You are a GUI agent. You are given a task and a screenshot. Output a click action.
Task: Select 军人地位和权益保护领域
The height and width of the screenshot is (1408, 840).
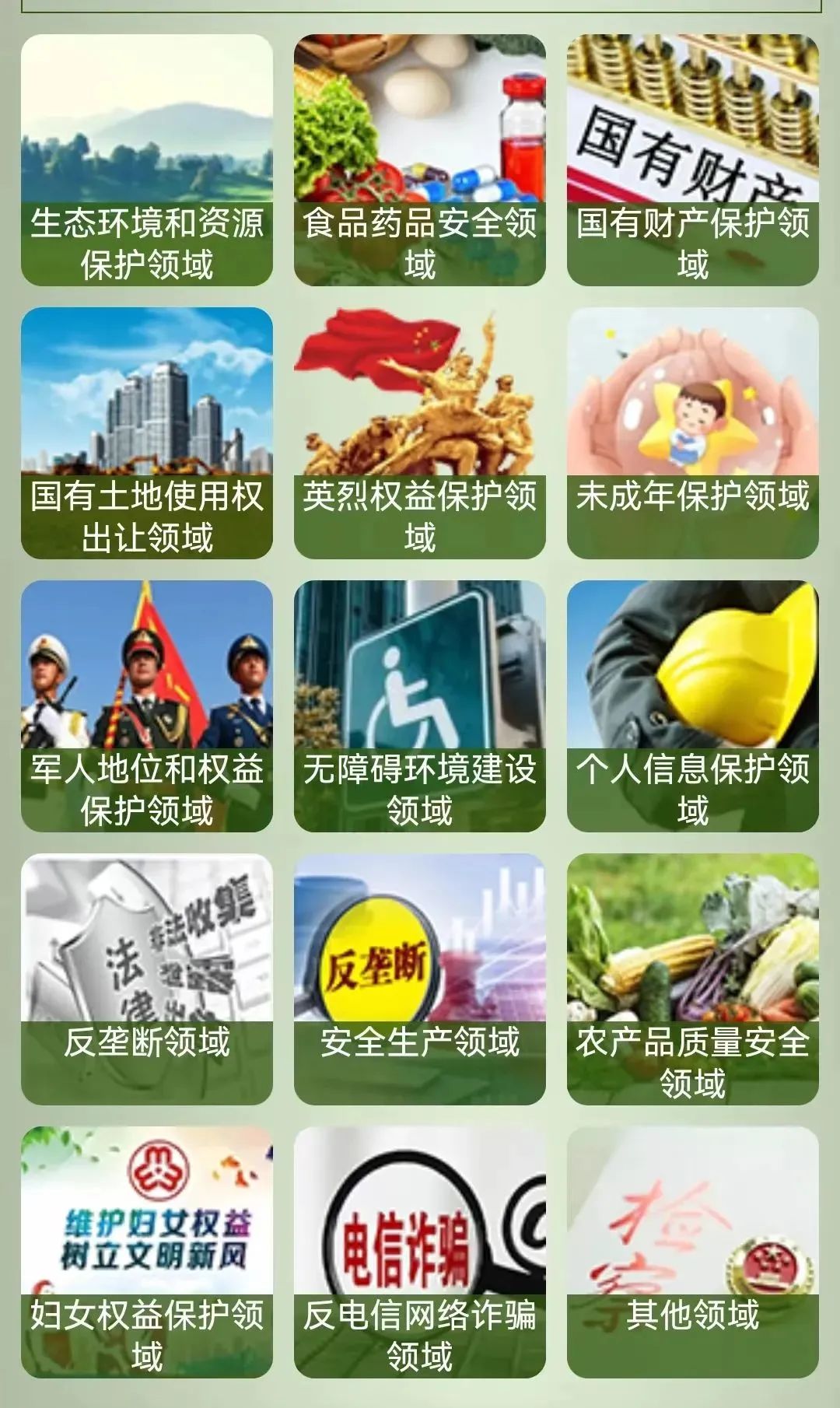[x=147, y=706]
